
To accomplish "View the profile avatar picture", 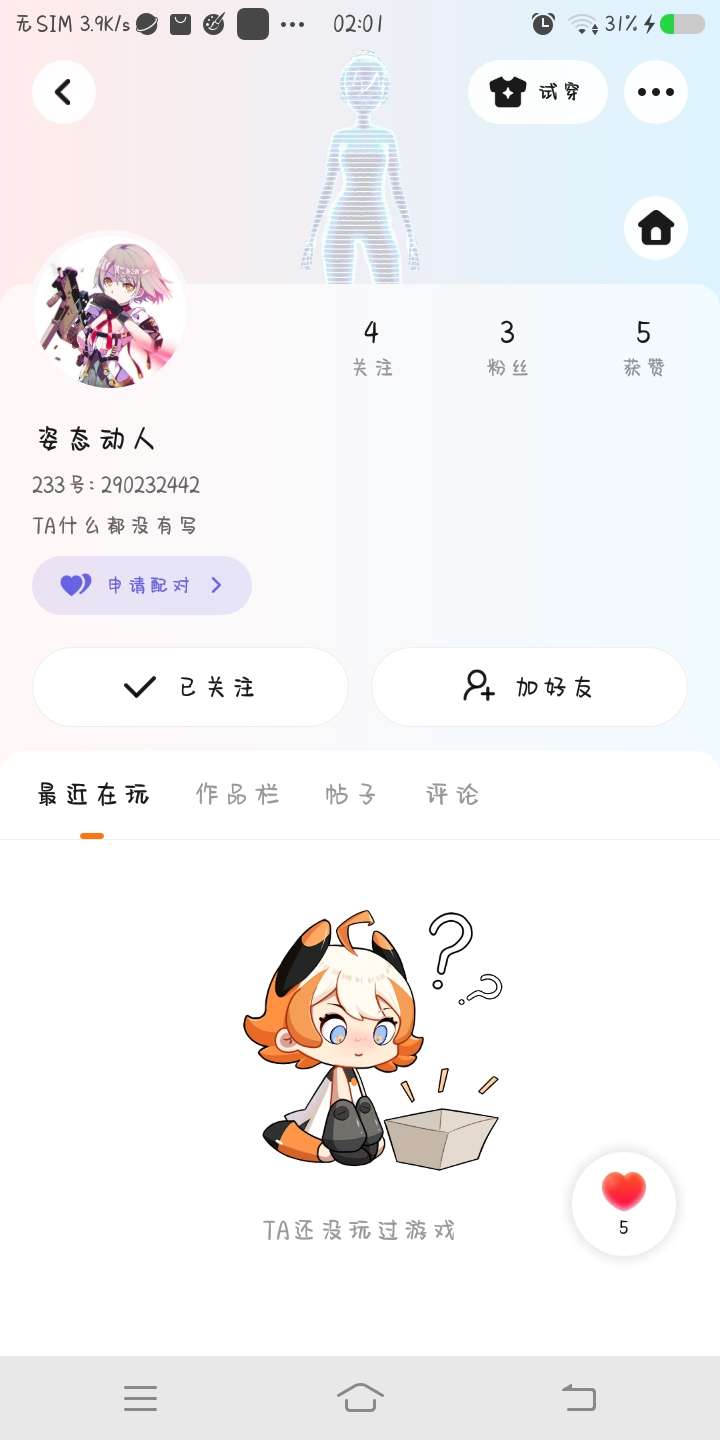I will coord(110,309).
